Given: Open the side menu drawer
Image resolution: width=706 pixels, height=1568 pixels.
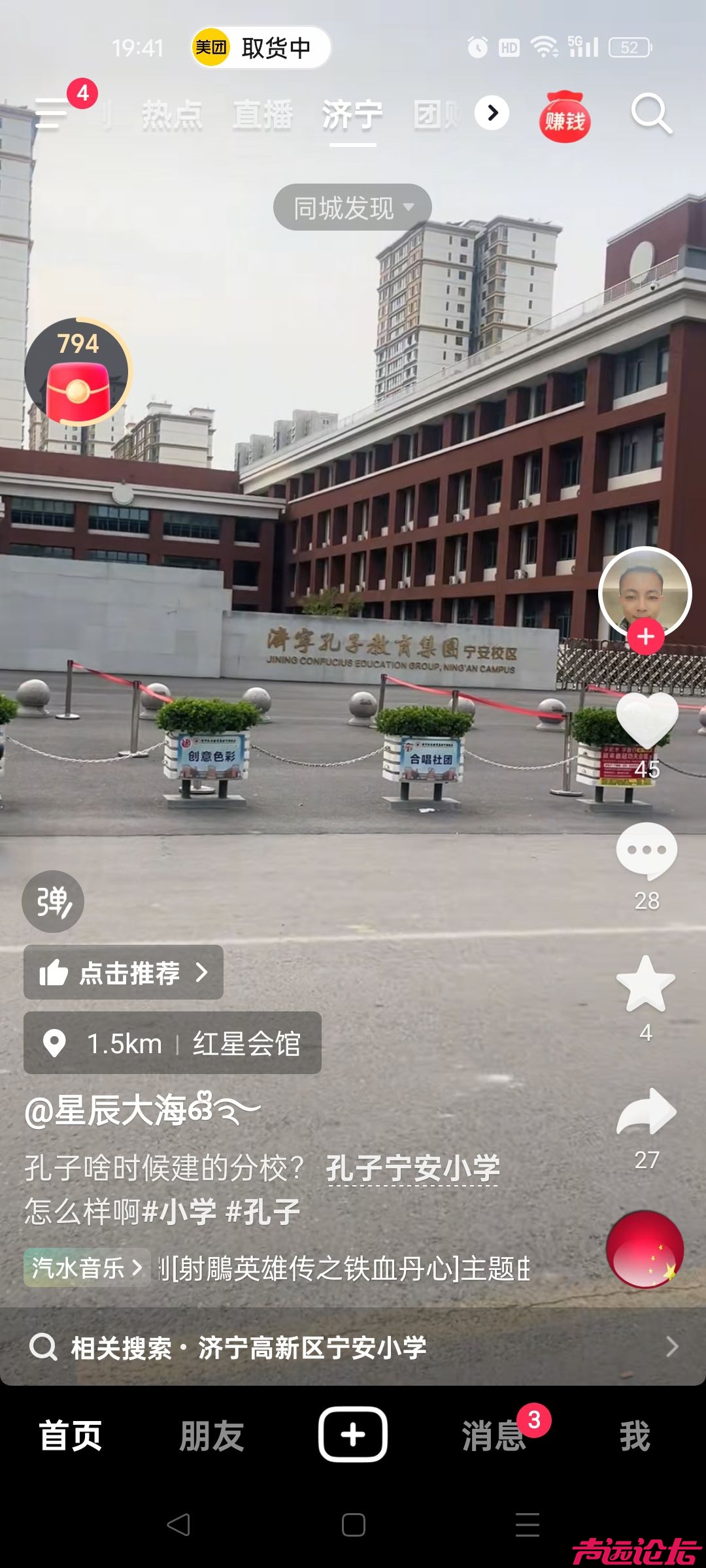Looking at the screenshot, I should (52, 114).
